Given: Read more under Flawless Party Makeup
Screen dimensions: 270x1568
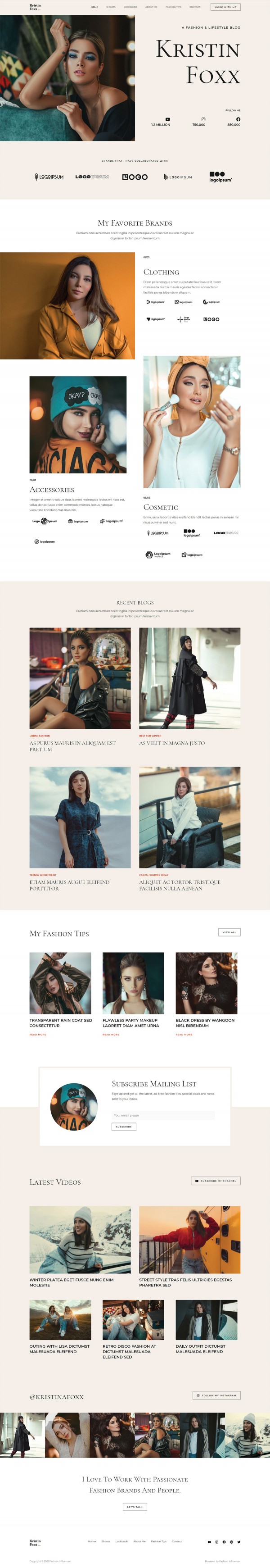Looking at the screenshot, I should [111, 1034].
